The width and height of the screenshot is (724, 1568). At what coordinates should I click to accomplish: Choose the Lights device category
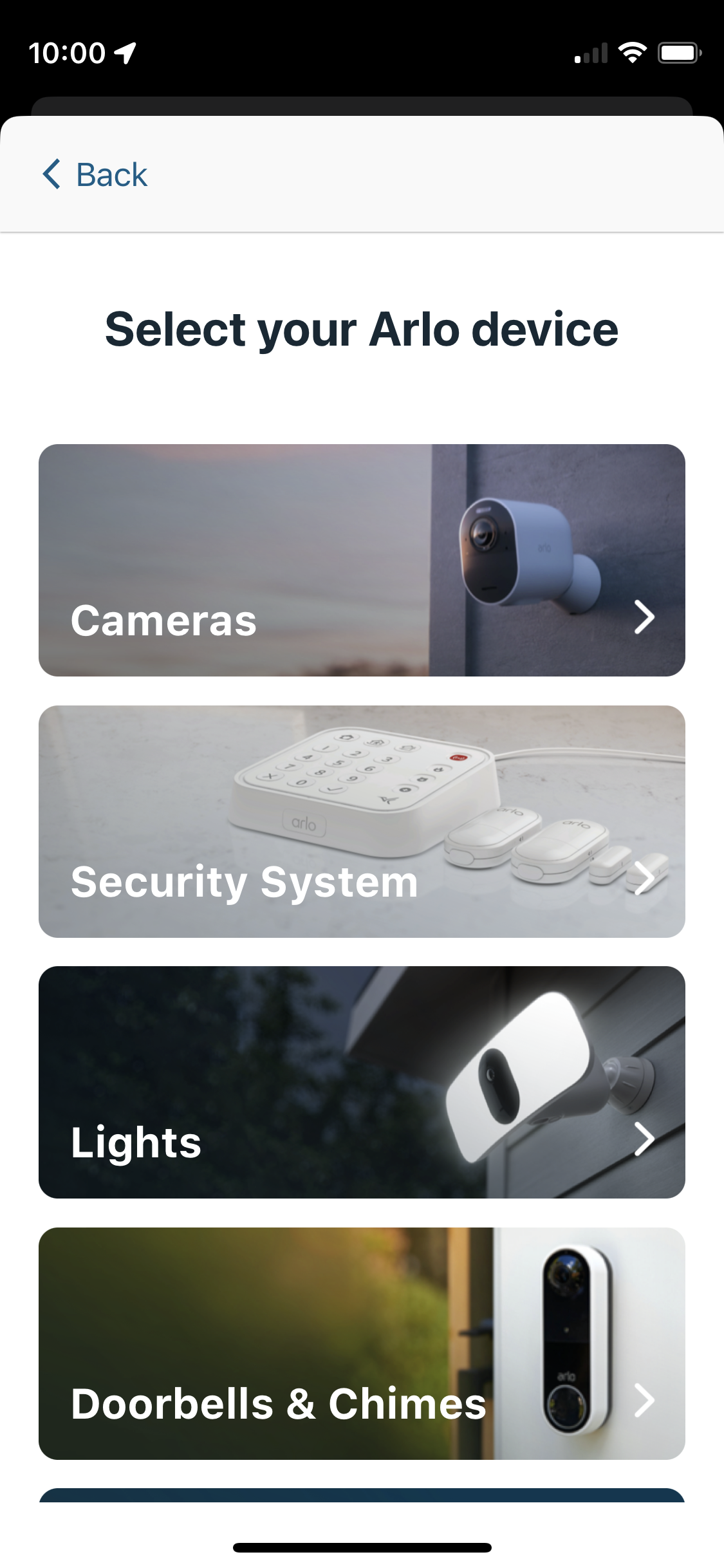pos(362,1082)
